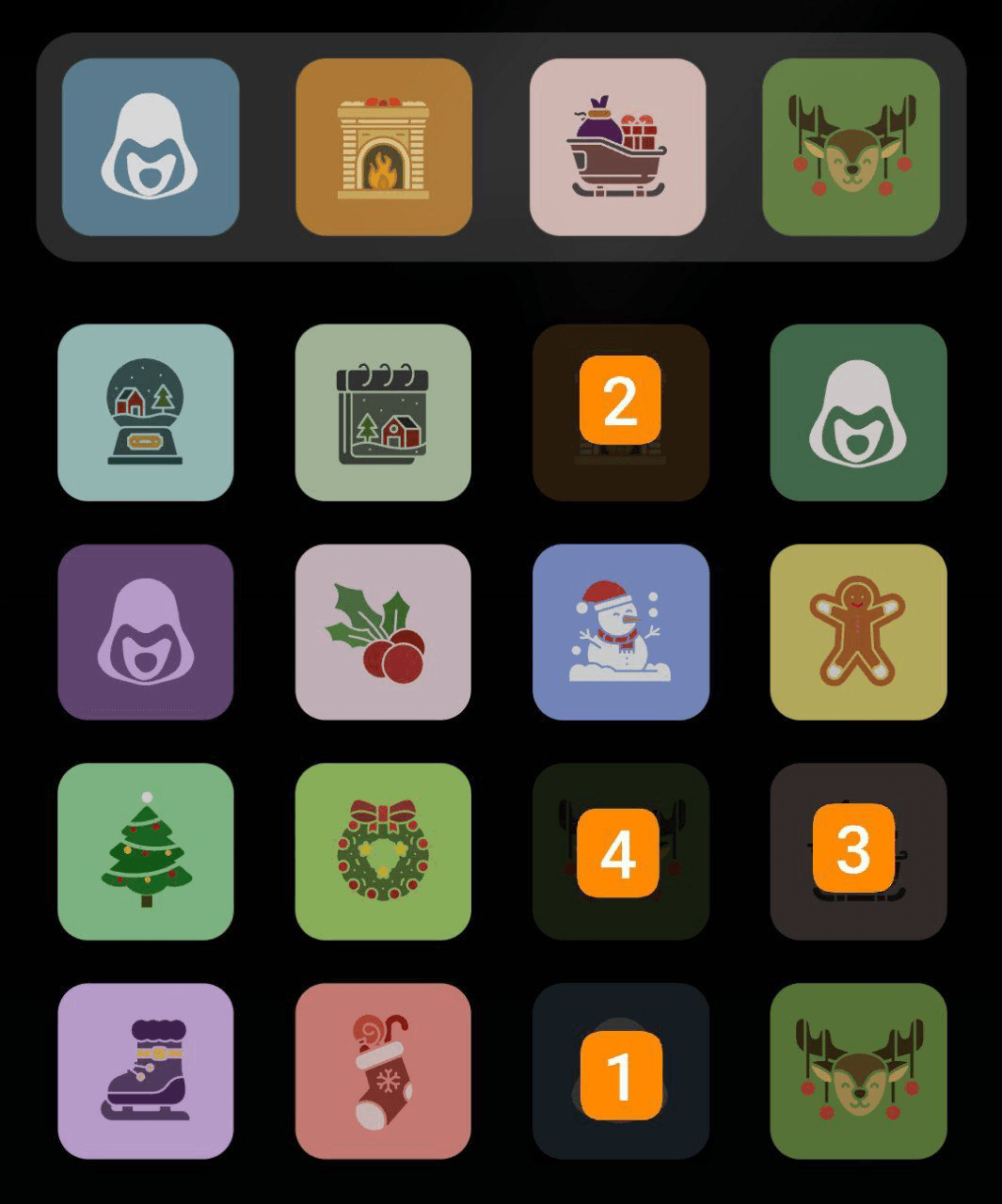Deselect the tile marked number 3
The height and width of the screenshot is (1204, 1002).
pyautogui.click(x=858, y=851)
